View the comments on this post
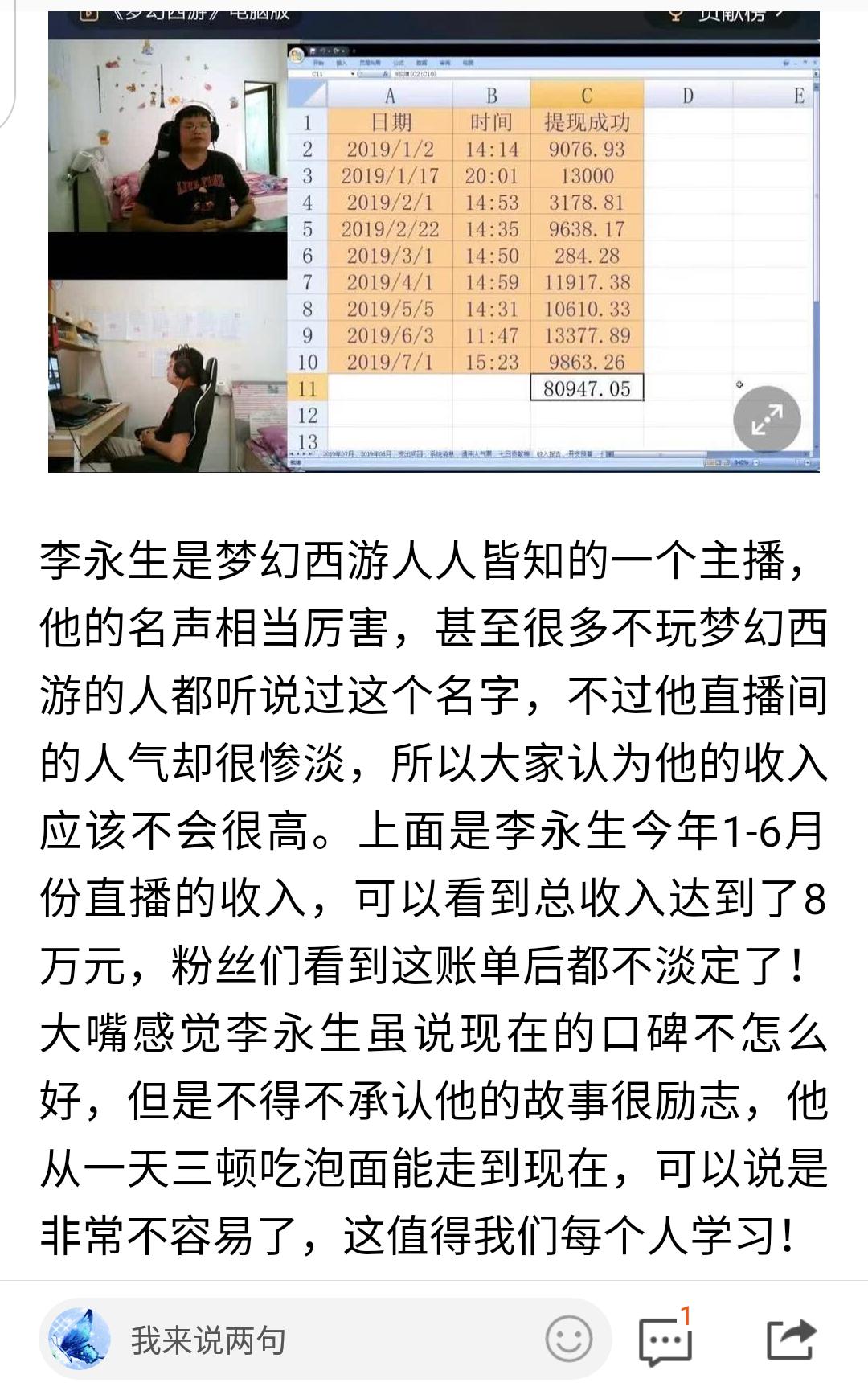This screenshot has width=868, height=1395. (x=664, y=1340)
